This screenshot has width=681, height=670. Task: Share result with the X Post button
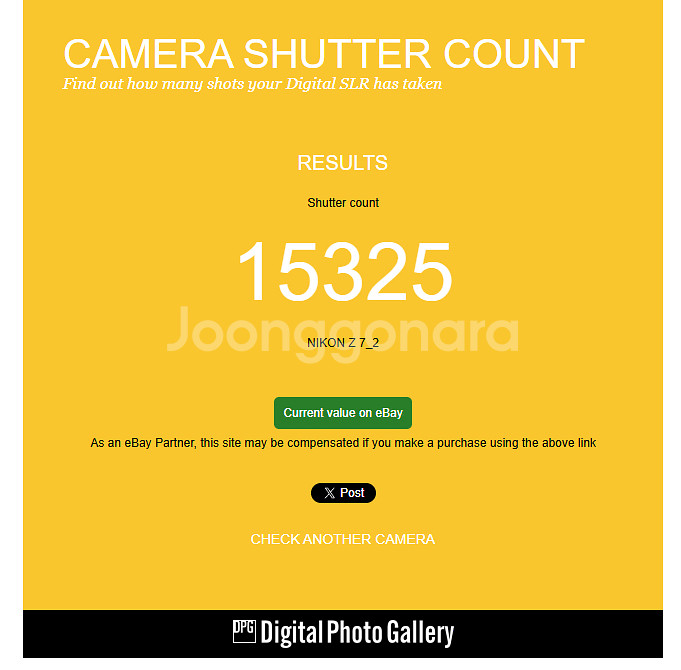(343, 492)
